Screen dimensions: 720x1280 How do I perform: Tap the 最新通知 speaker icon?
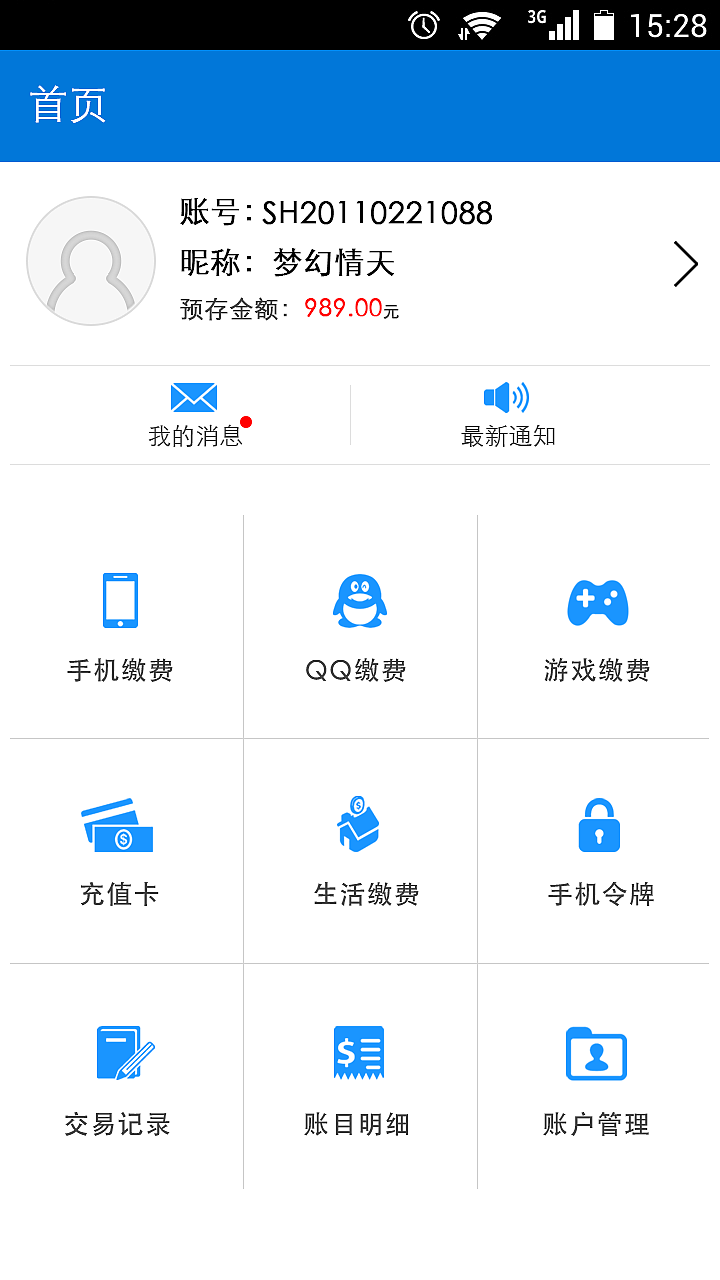coord(506,397)
